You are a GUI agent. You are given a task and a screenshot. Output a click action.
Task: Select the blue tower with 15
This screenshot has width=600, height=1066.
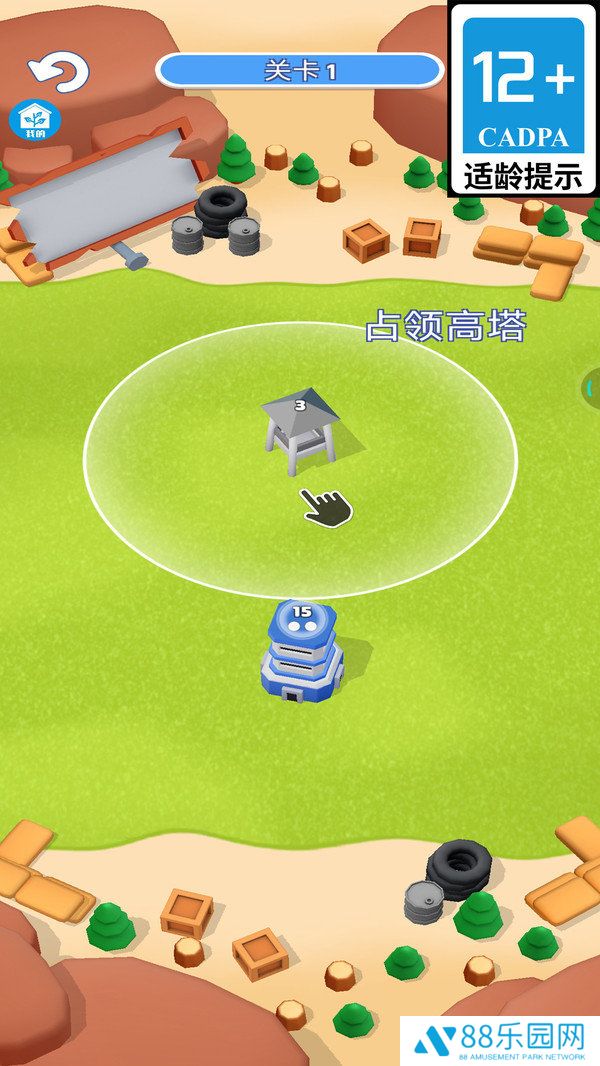300,650
